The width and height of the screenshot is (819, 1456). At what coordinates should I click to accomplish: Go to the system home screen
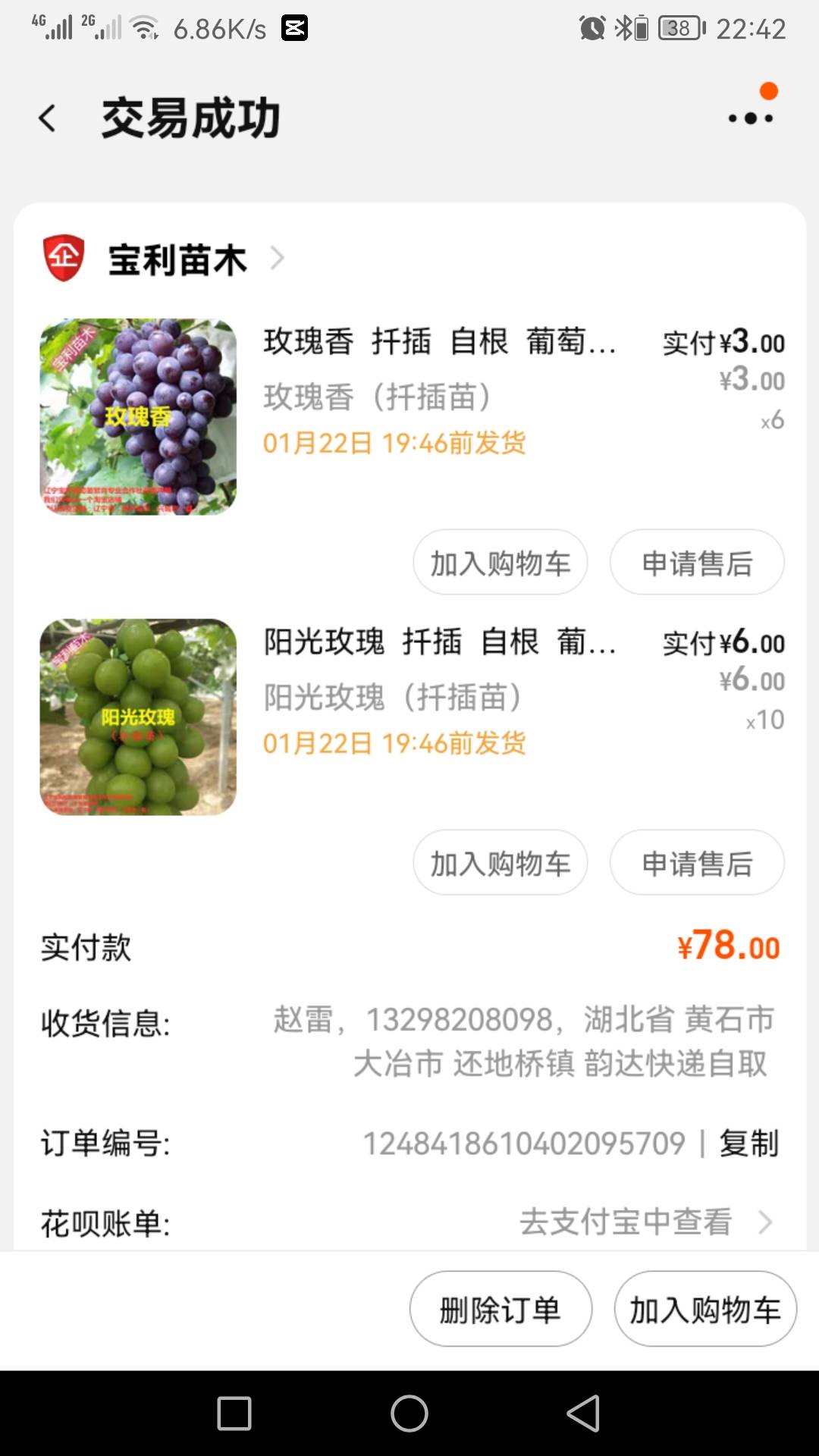pyautogui.click(x=409, y=1414)
